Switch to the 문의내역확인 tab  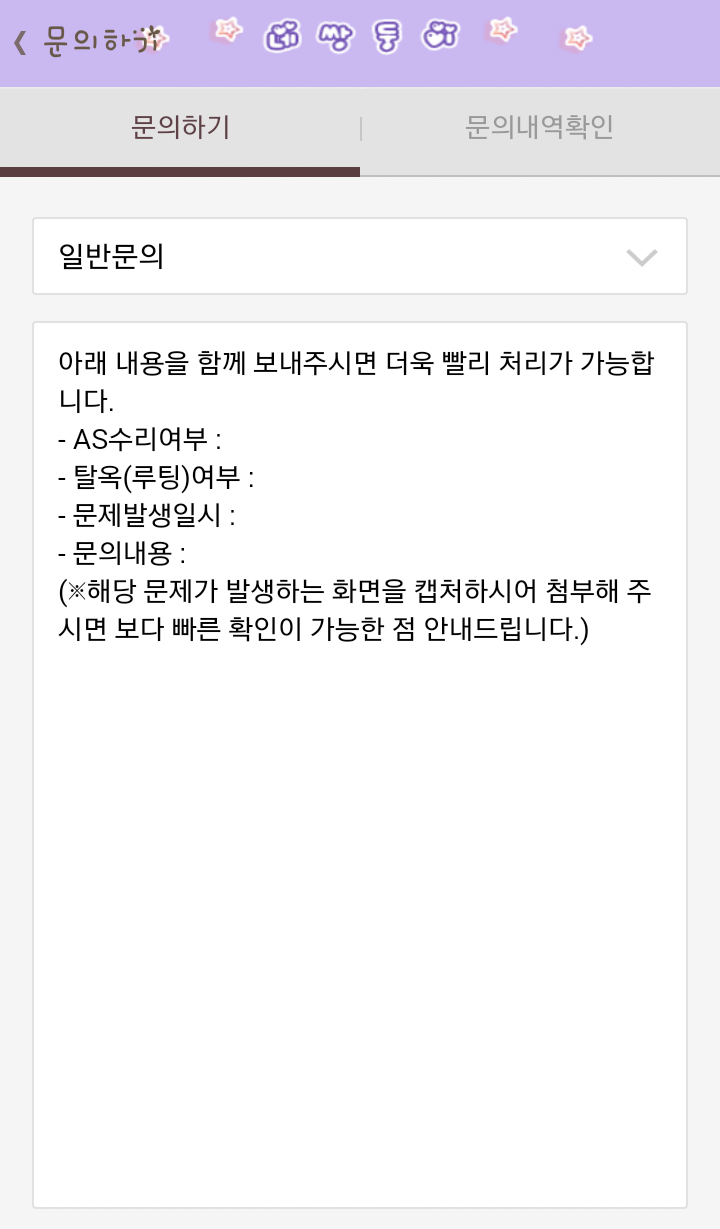[540, 127]
